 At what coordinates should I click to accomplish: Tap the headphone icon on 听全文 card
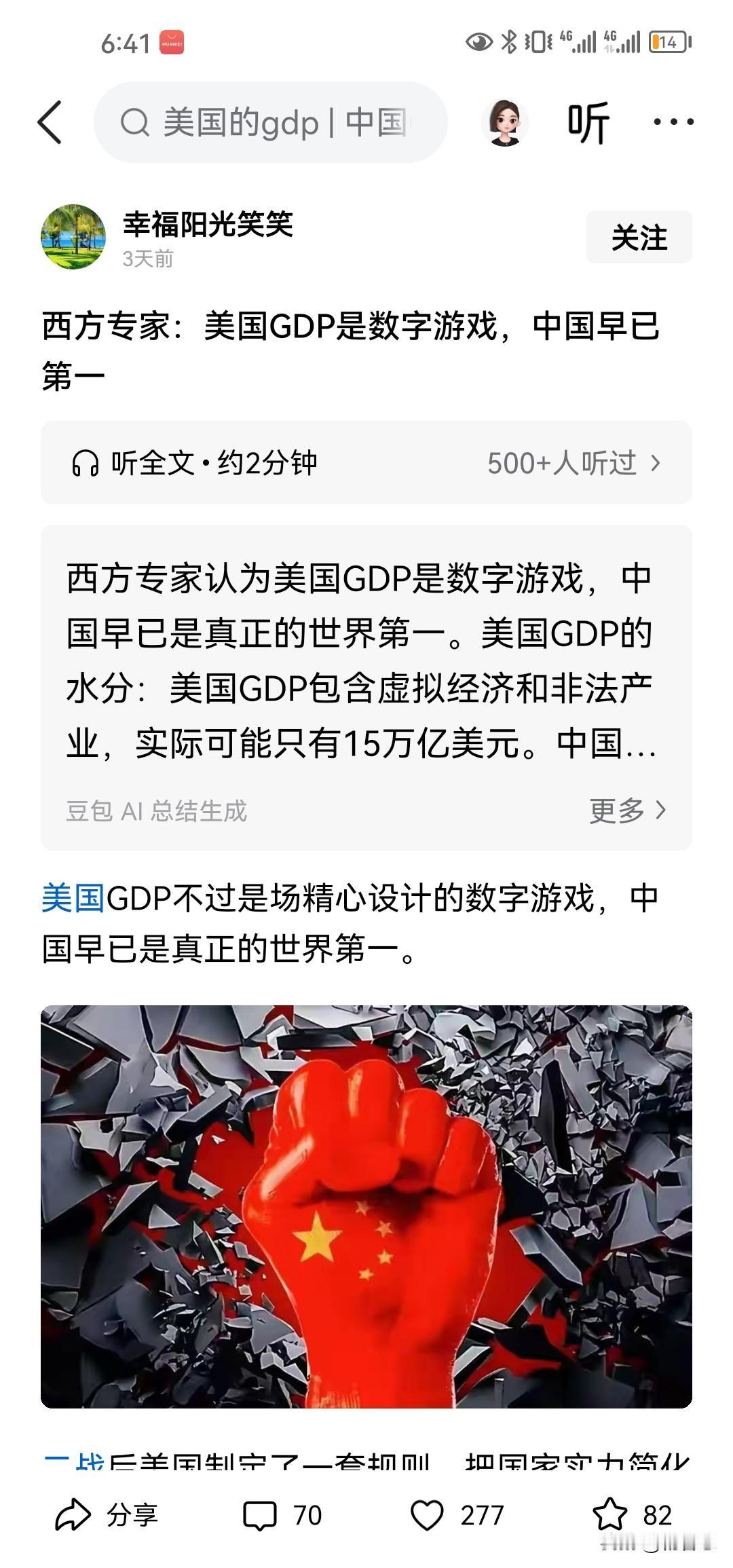coord(87,463)
